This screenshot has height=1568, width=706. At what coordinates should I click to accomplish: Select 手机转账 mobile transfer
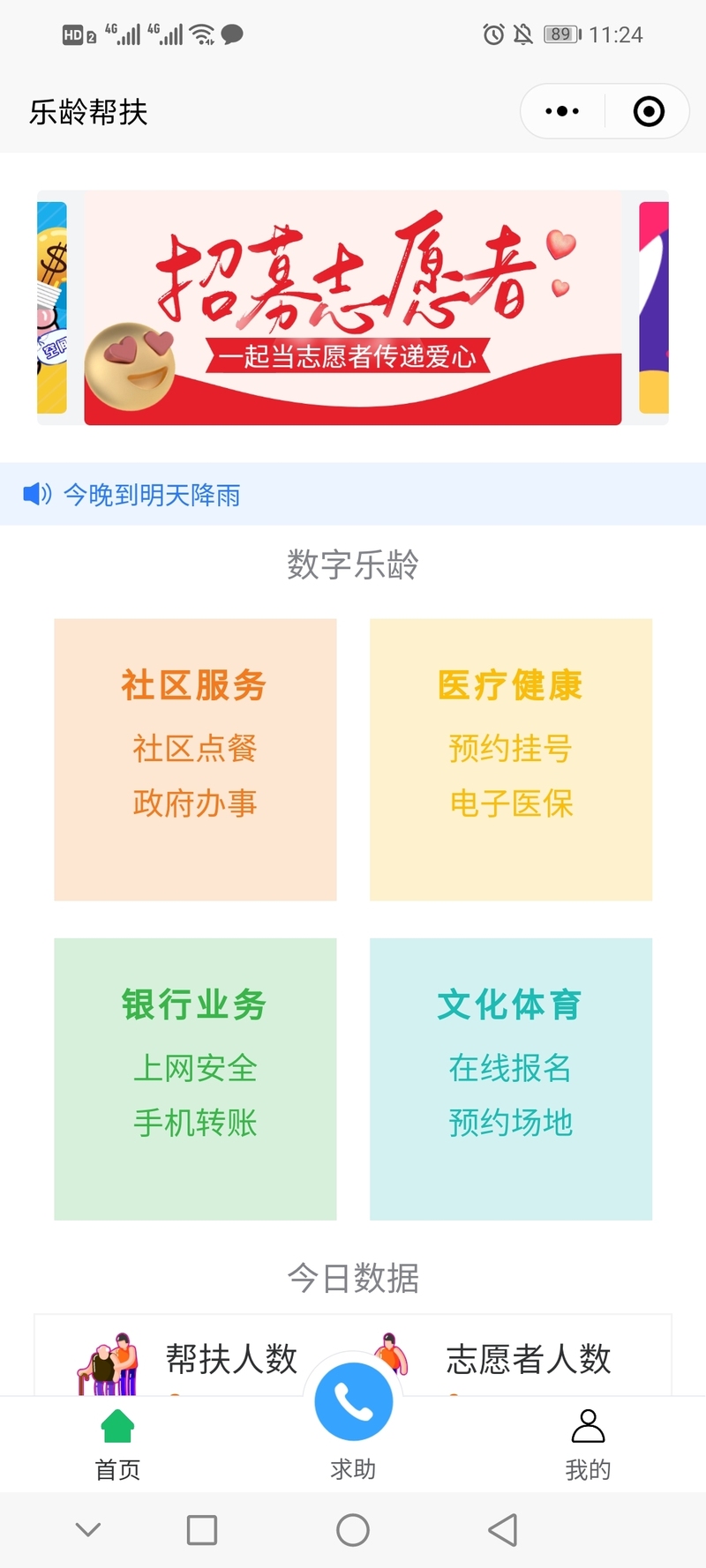(x=195, y=1123)
